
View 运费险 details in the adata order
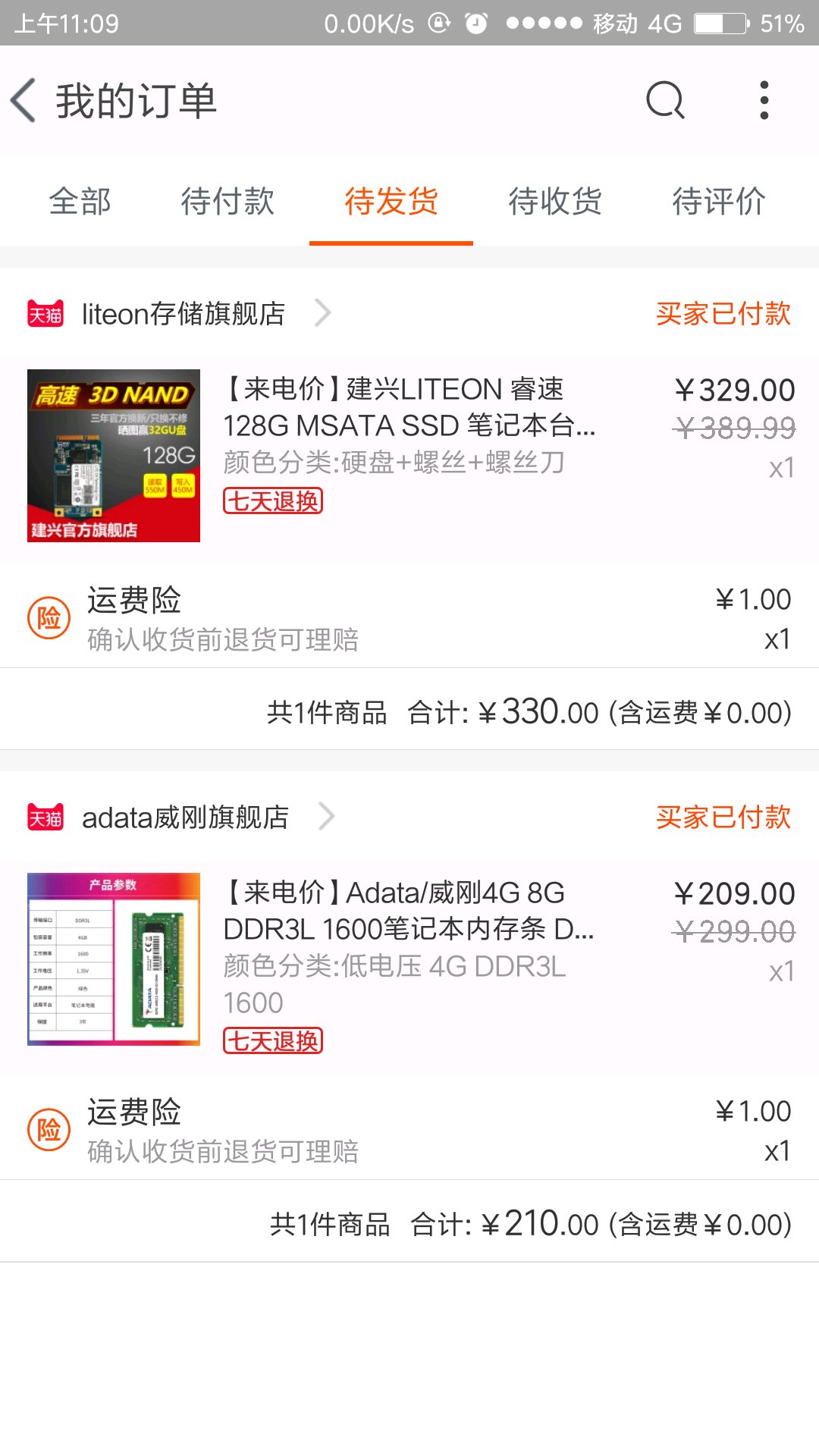pyautogui.click(x=409, y=1130)
